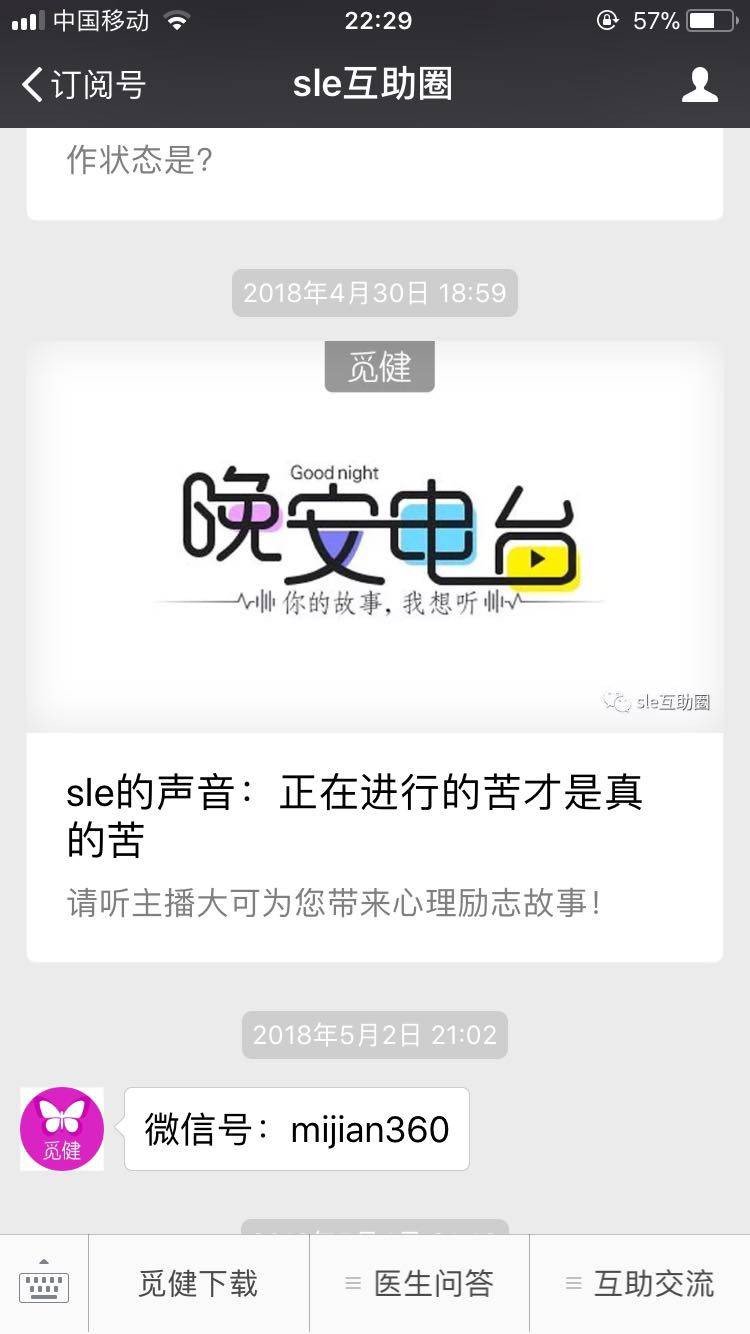Open the card ending in 作状态是?
Viewport: 750px width, 1334px height.
coord(375,168)
